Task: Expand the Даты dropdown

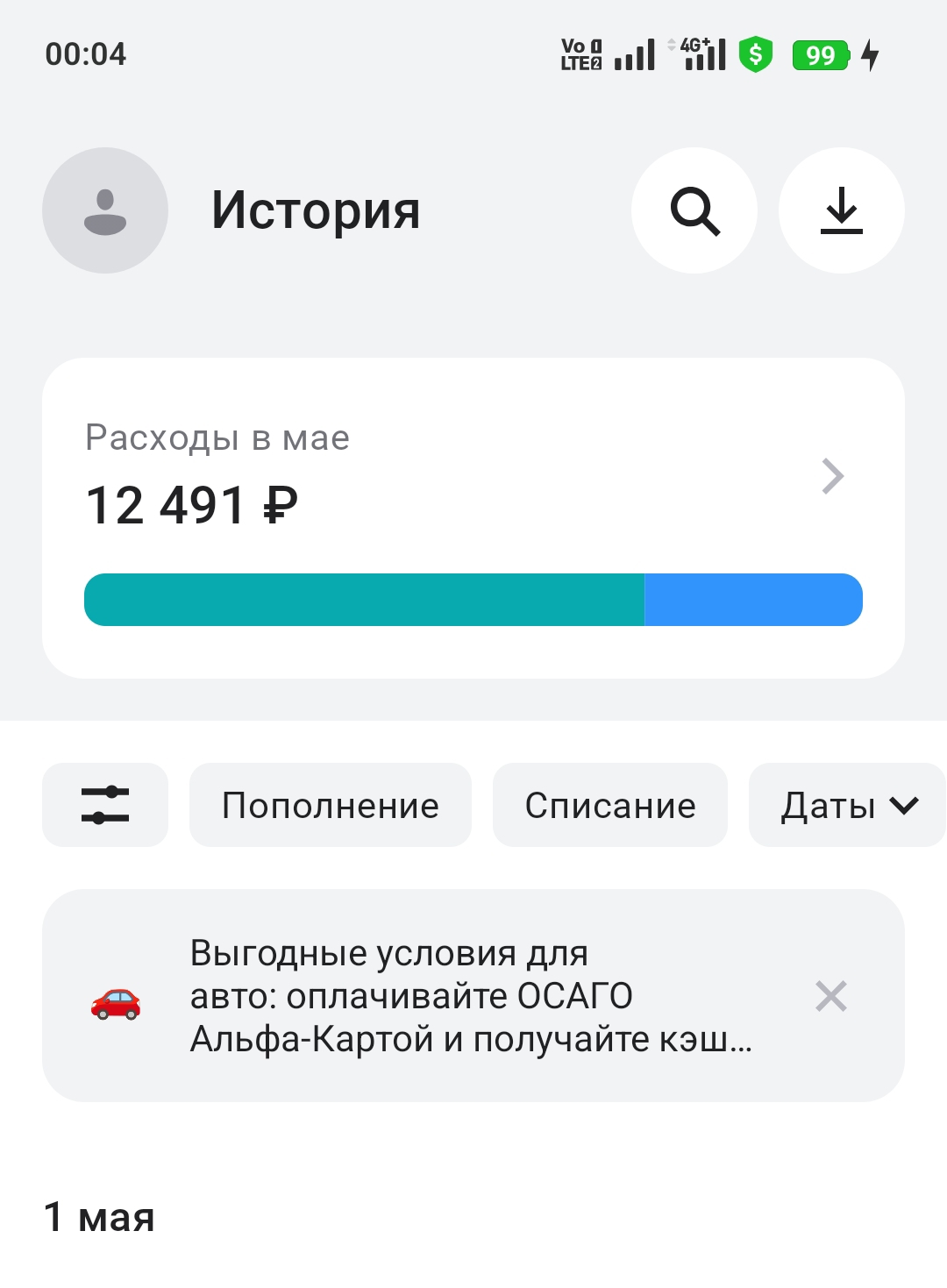Action: pos(847,805)
